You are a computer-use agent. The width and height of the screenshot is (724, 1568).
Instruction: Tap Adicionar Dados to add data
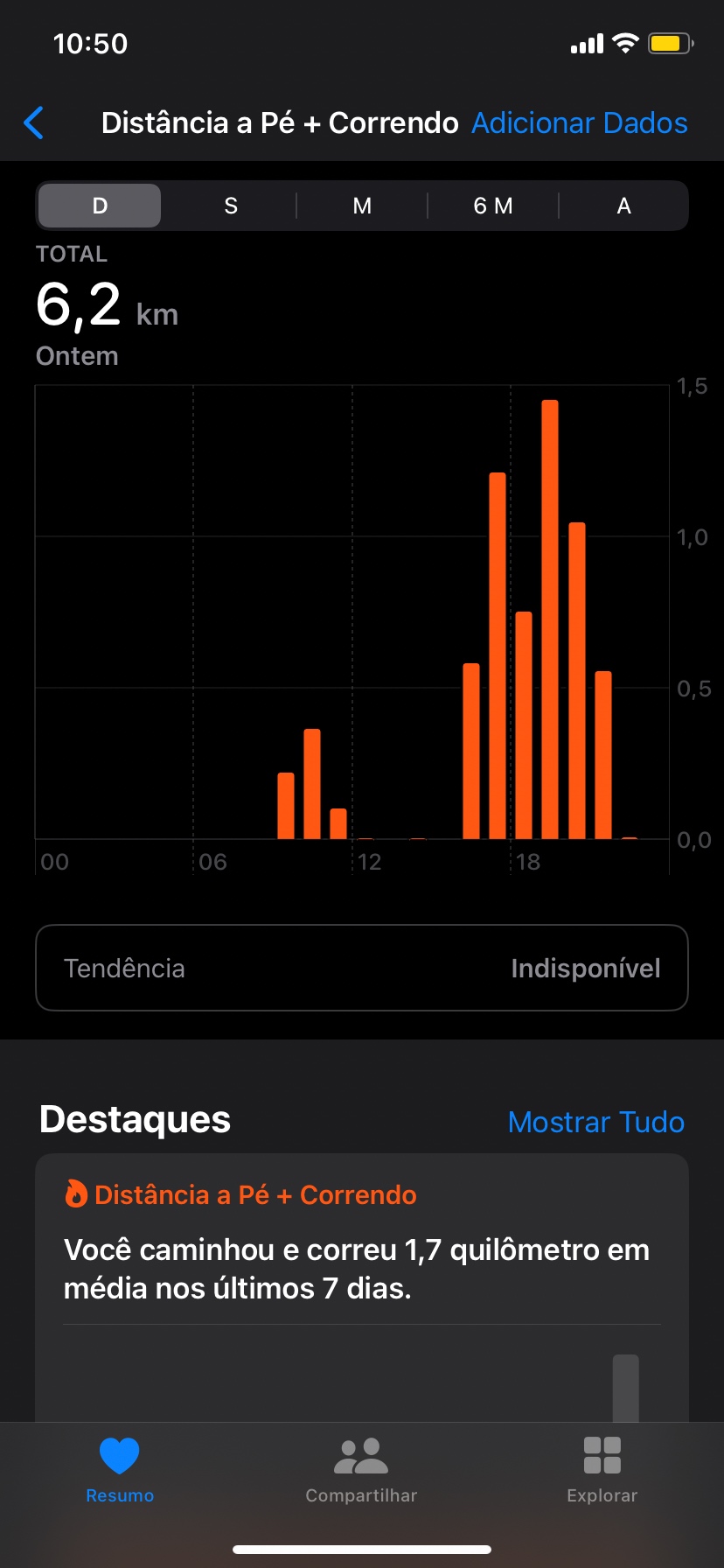[579, 123]
